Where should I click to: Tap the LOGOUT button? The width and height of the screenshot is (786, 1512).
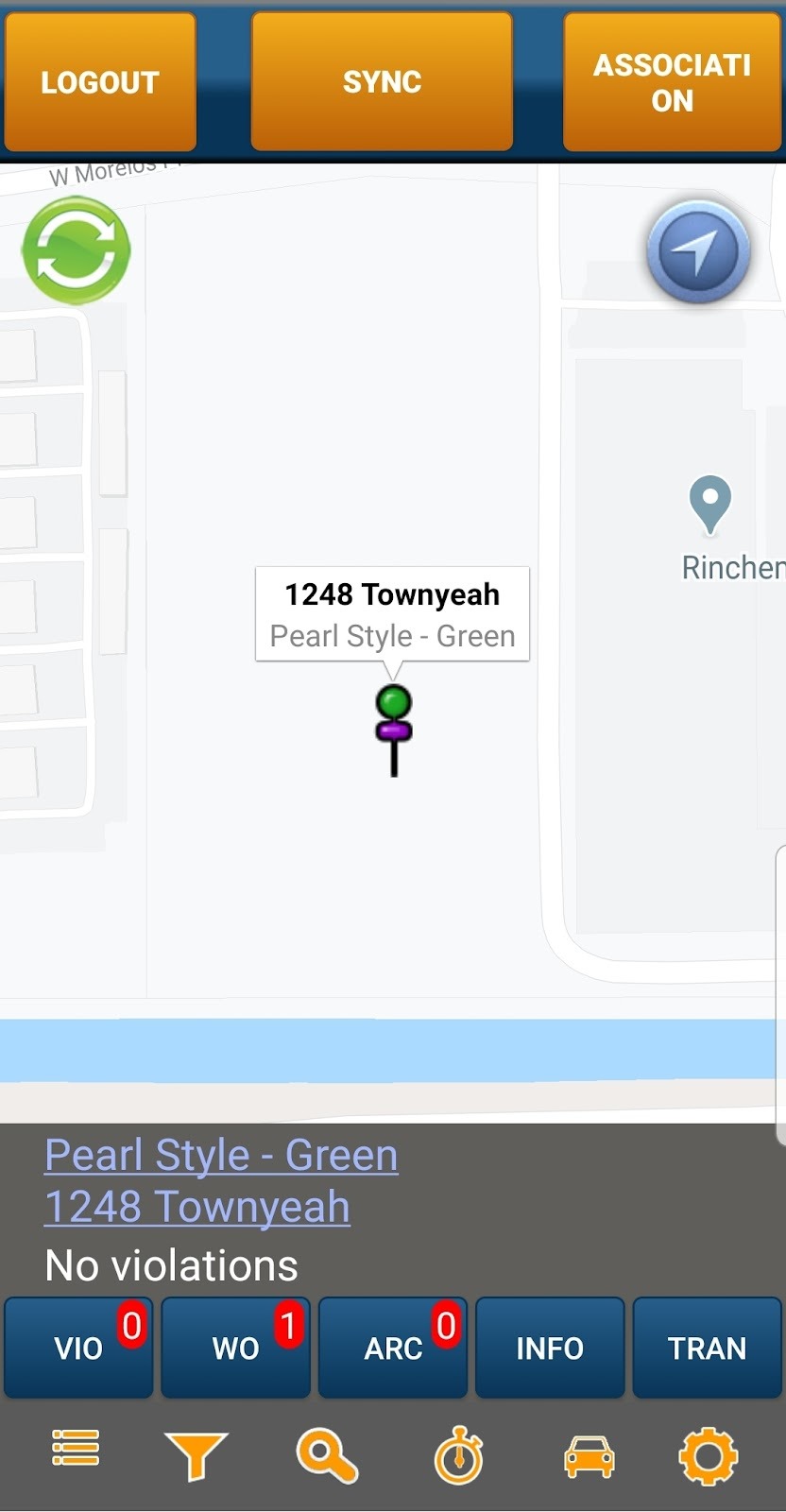100,82
